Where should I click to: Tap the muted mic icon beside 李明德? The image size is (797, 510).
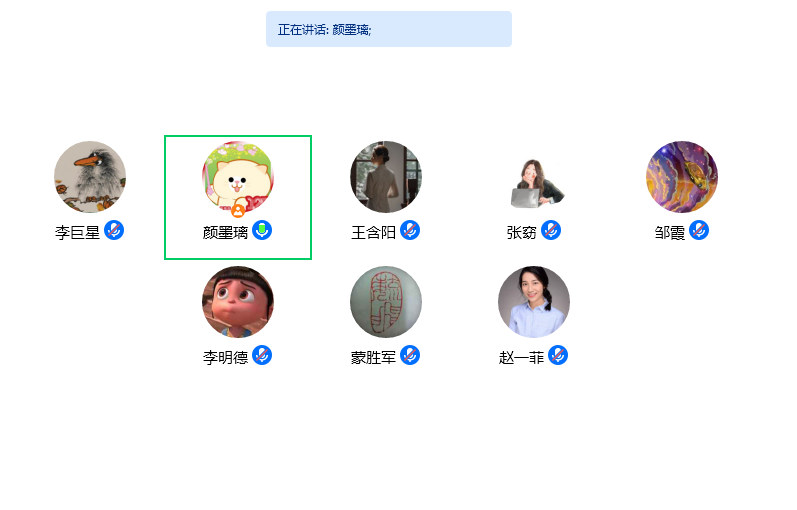click(x=262, y=355)
